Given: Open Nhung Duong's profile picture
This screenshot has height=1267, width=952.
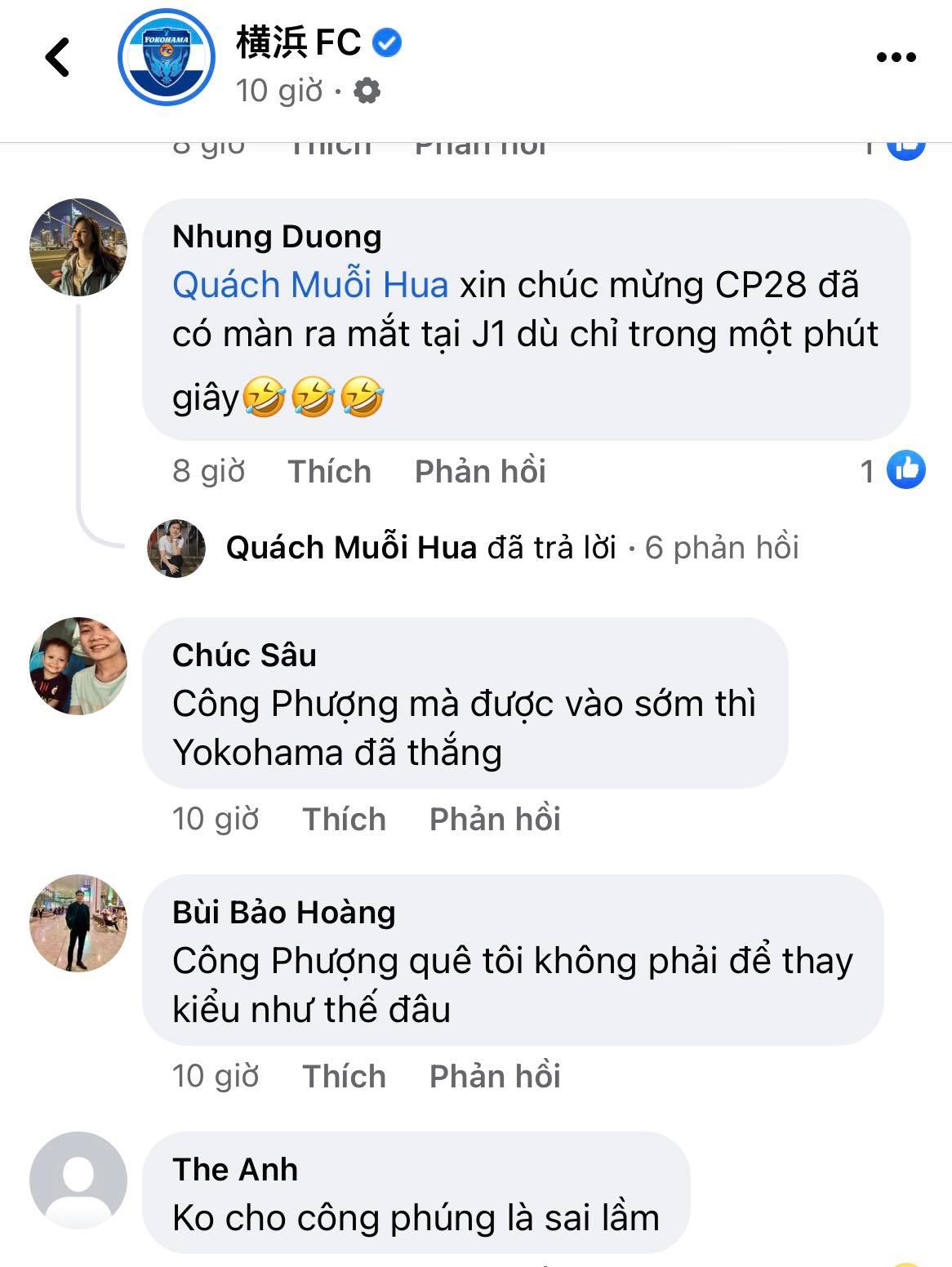Looking at the screenshot, I should (x=78, y=247).
